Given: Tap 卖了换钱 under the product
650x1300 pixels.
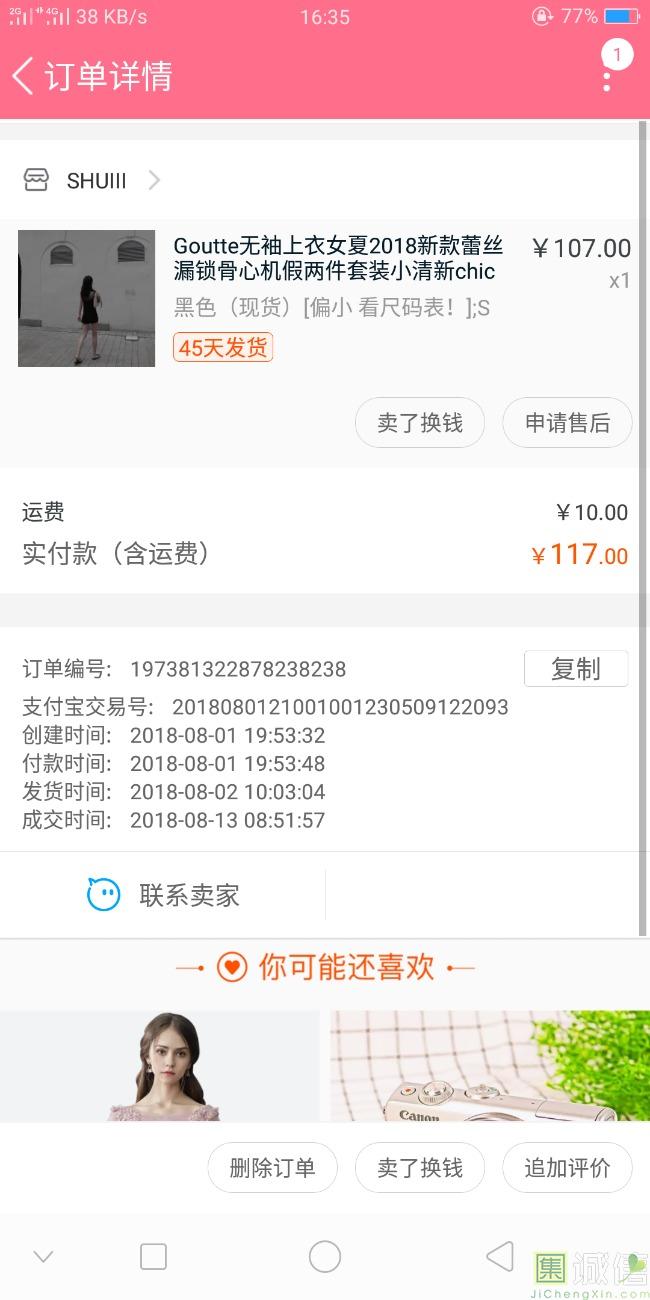Looking at the screenshot, I should pyautogui.click(x=419, y=423).
